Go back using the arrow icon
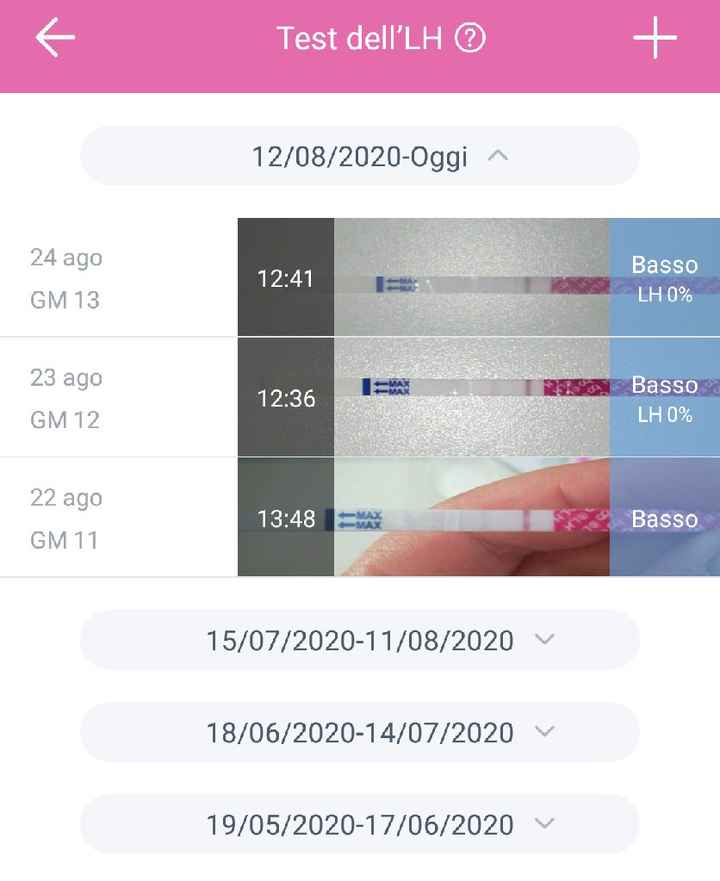 55,38
